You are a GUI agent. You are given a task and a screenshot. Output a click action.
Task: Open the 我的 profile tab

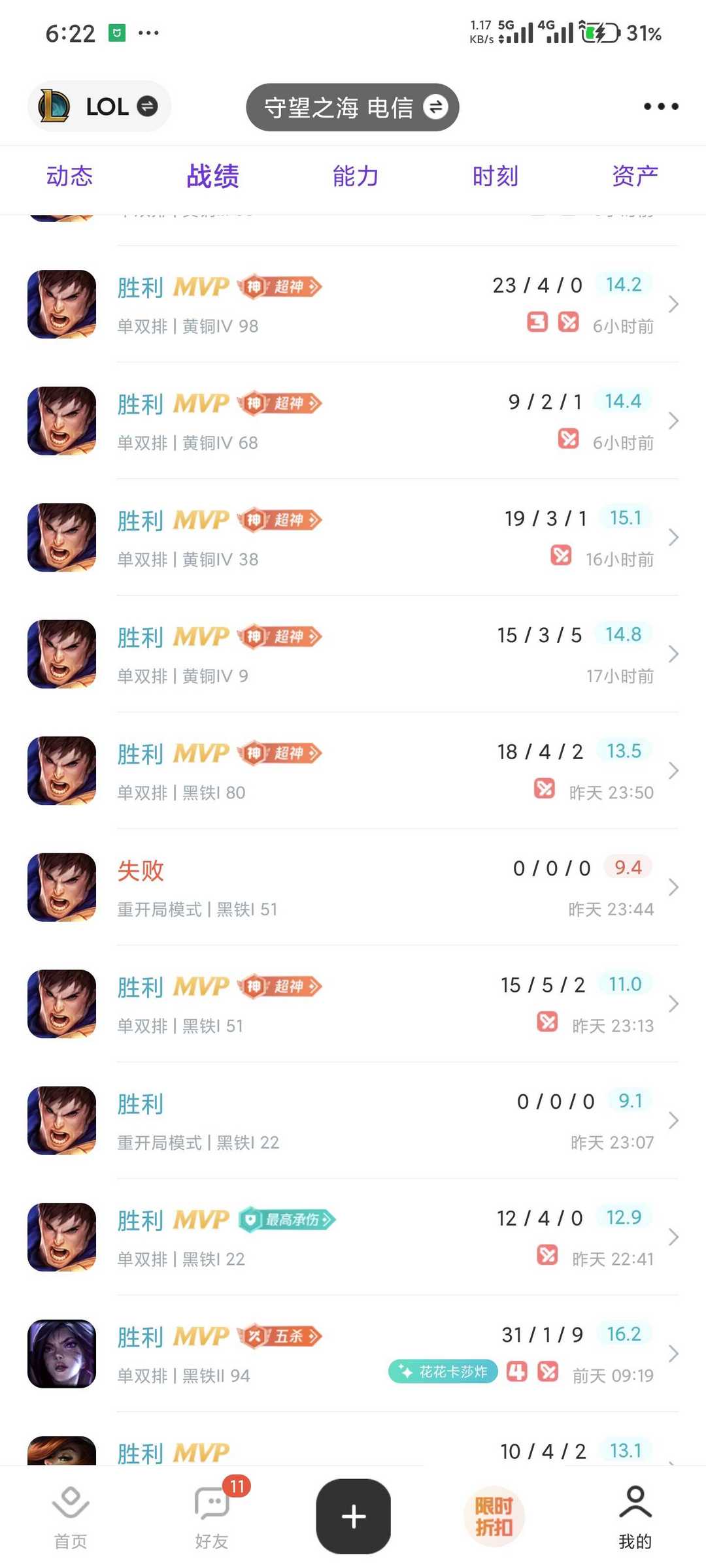coord(635,1517)
